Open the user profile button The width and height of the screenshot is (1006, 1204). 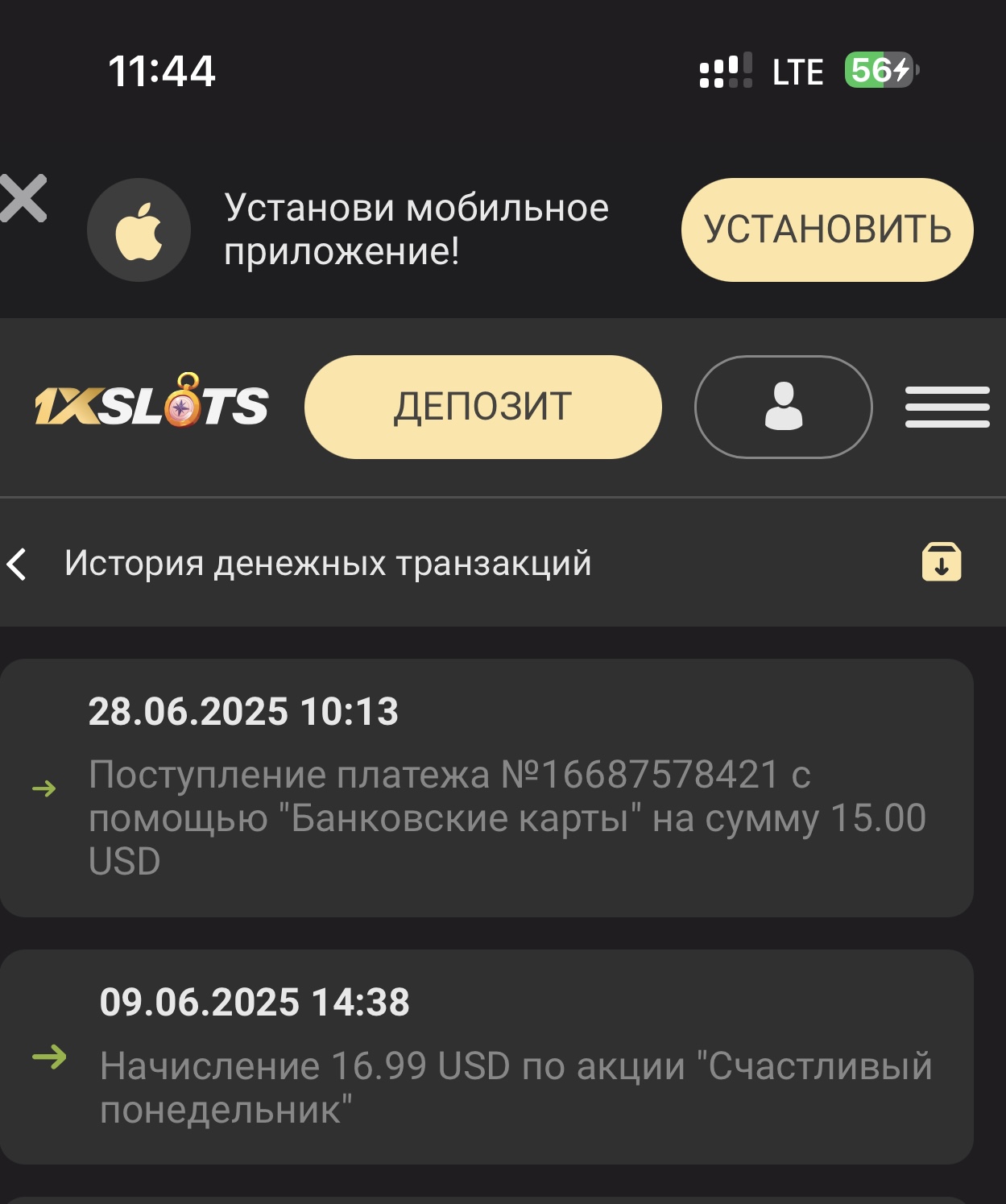pyautogui.click(x=783, y=407)
